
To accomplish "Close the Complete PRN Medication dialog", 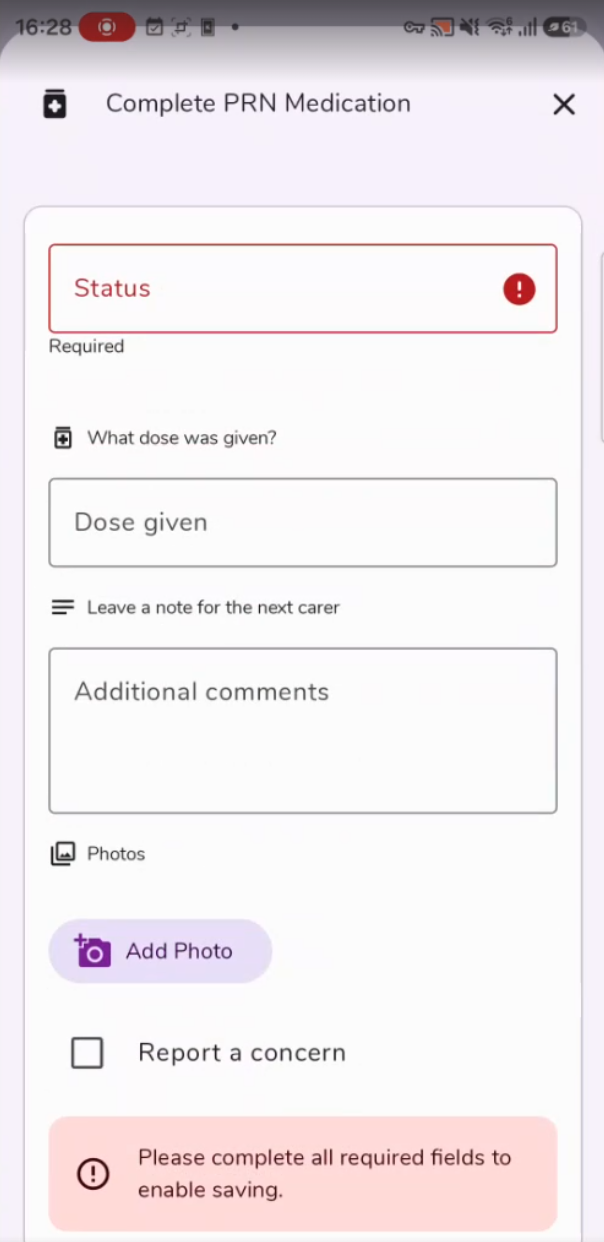I will pos(564,104).
